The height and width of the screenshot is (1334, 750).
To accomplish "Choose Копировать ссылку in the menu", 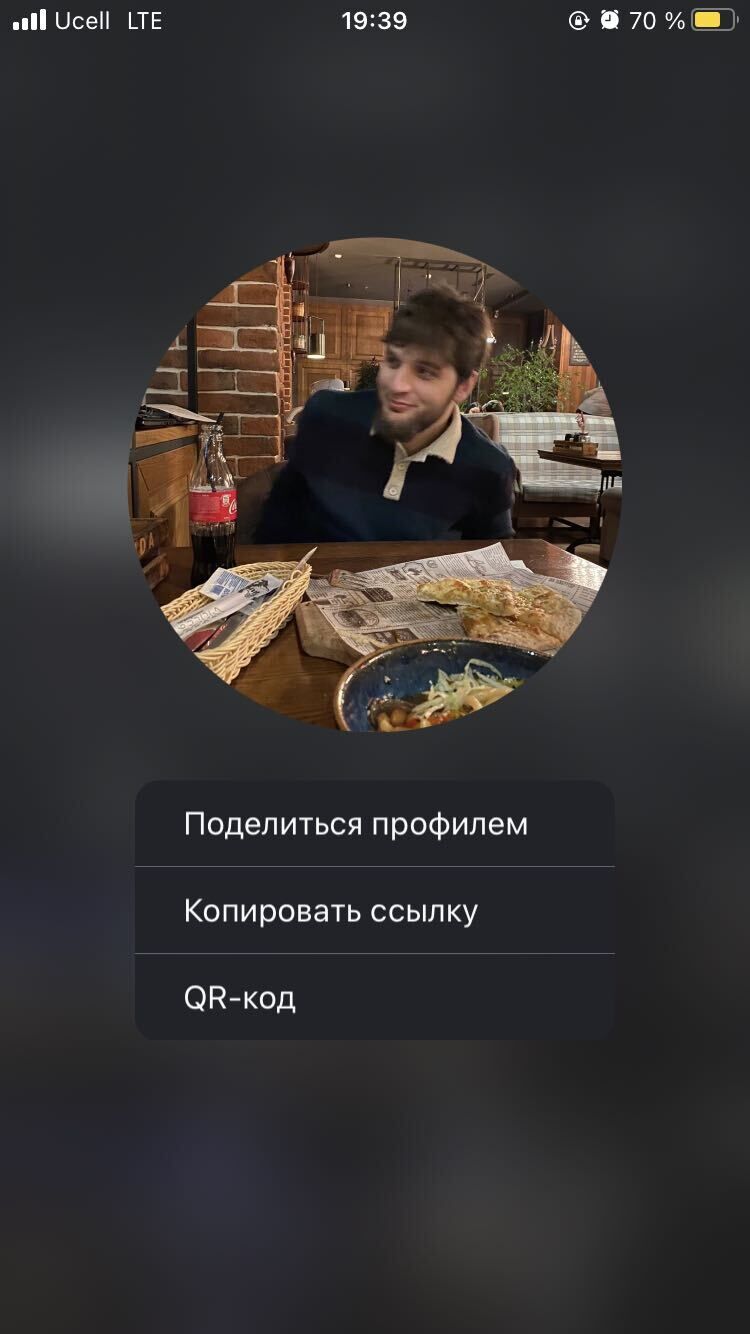I will [374, 911].
